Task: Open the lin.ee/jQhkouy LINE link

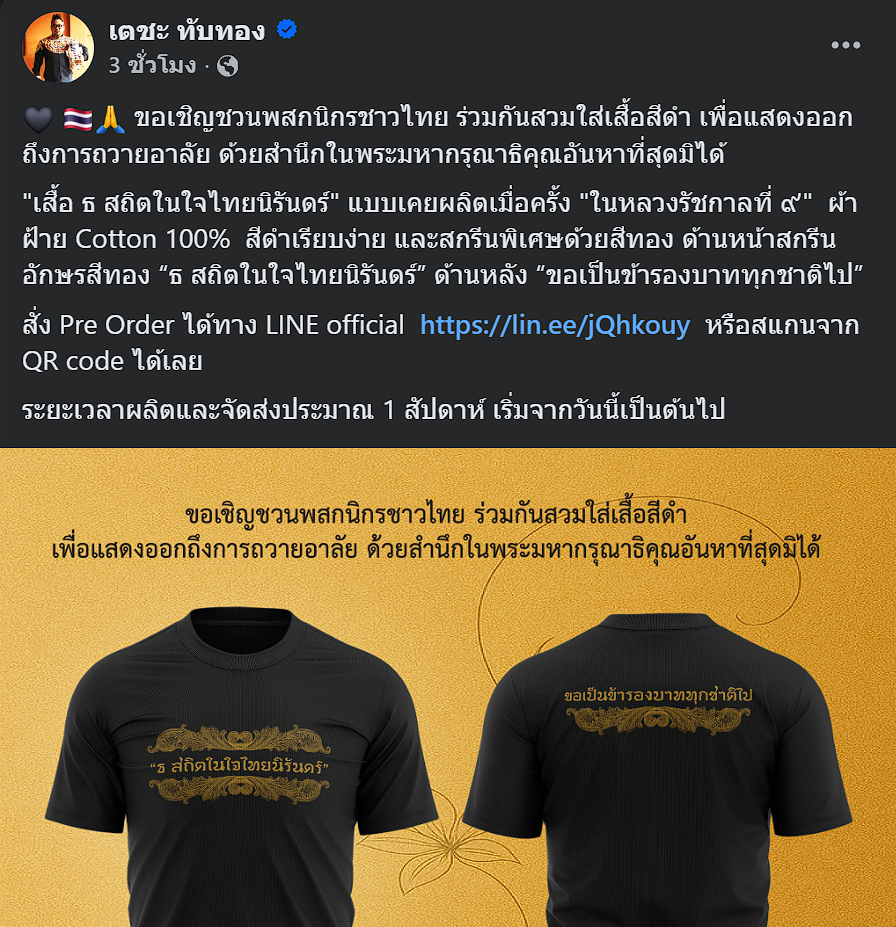Action: point(554,325)
